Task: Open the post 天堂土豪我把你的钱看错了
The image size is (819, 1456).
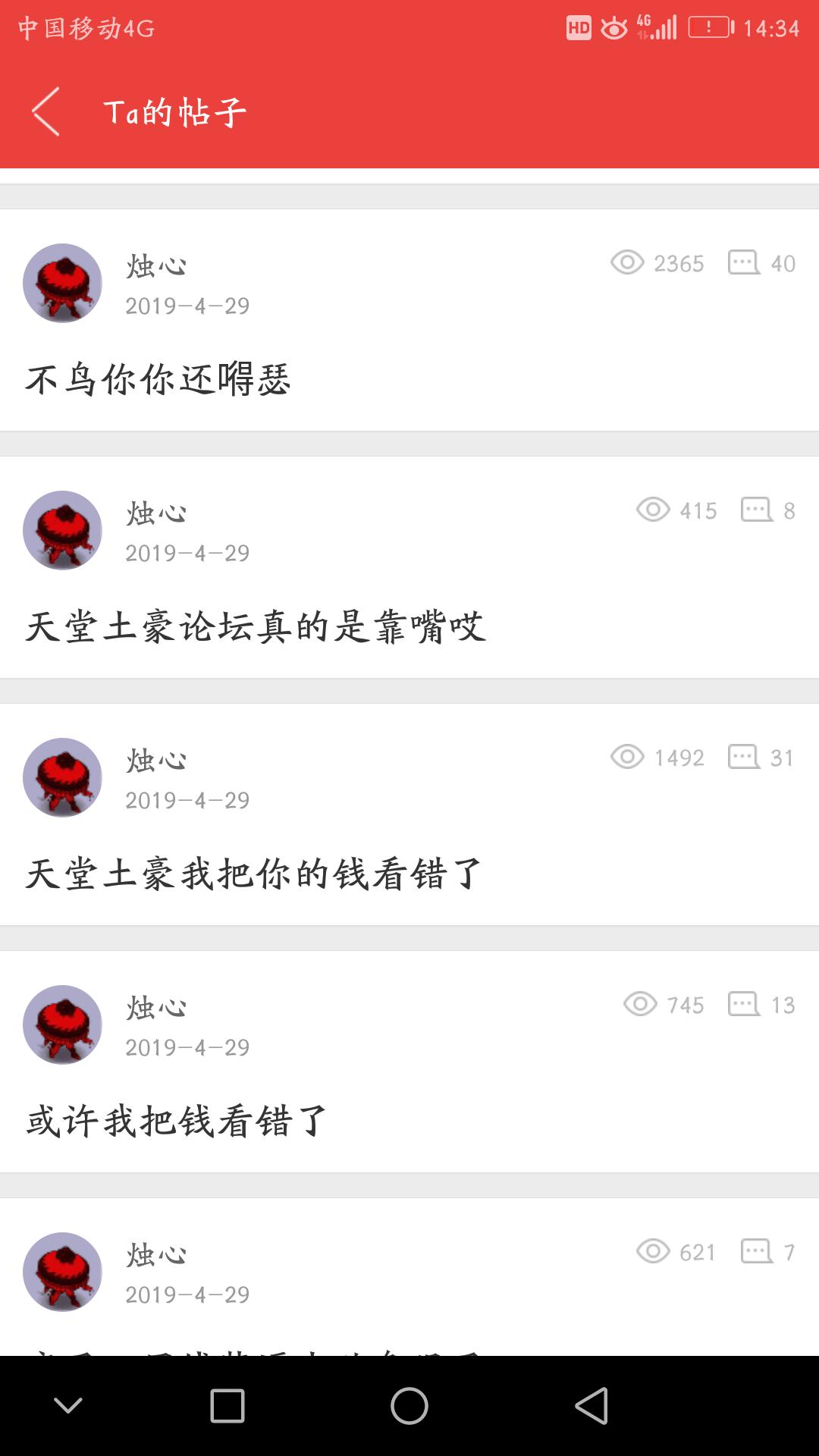Action: pos(254,874)
